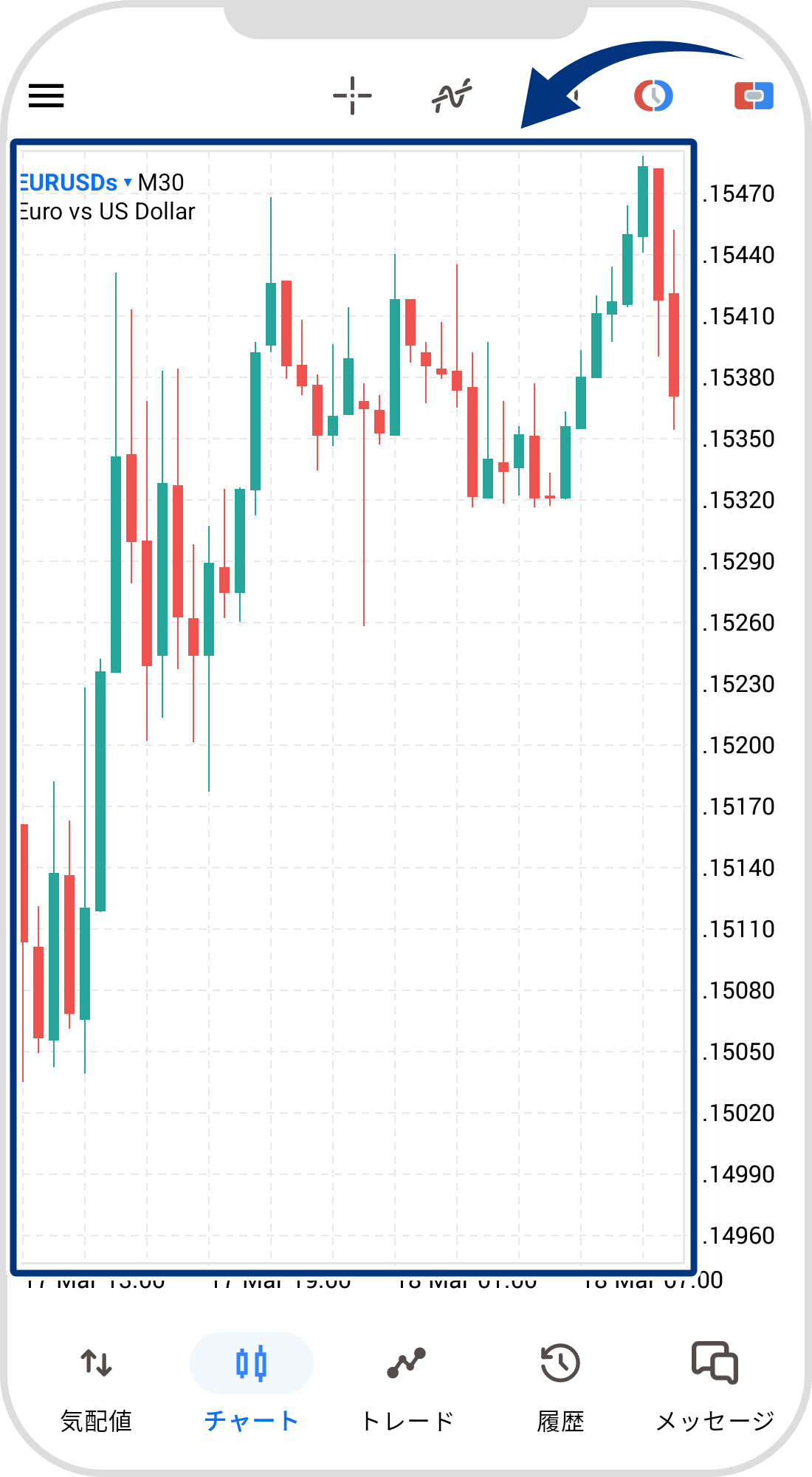Open the new order screen

pos(754,95)
